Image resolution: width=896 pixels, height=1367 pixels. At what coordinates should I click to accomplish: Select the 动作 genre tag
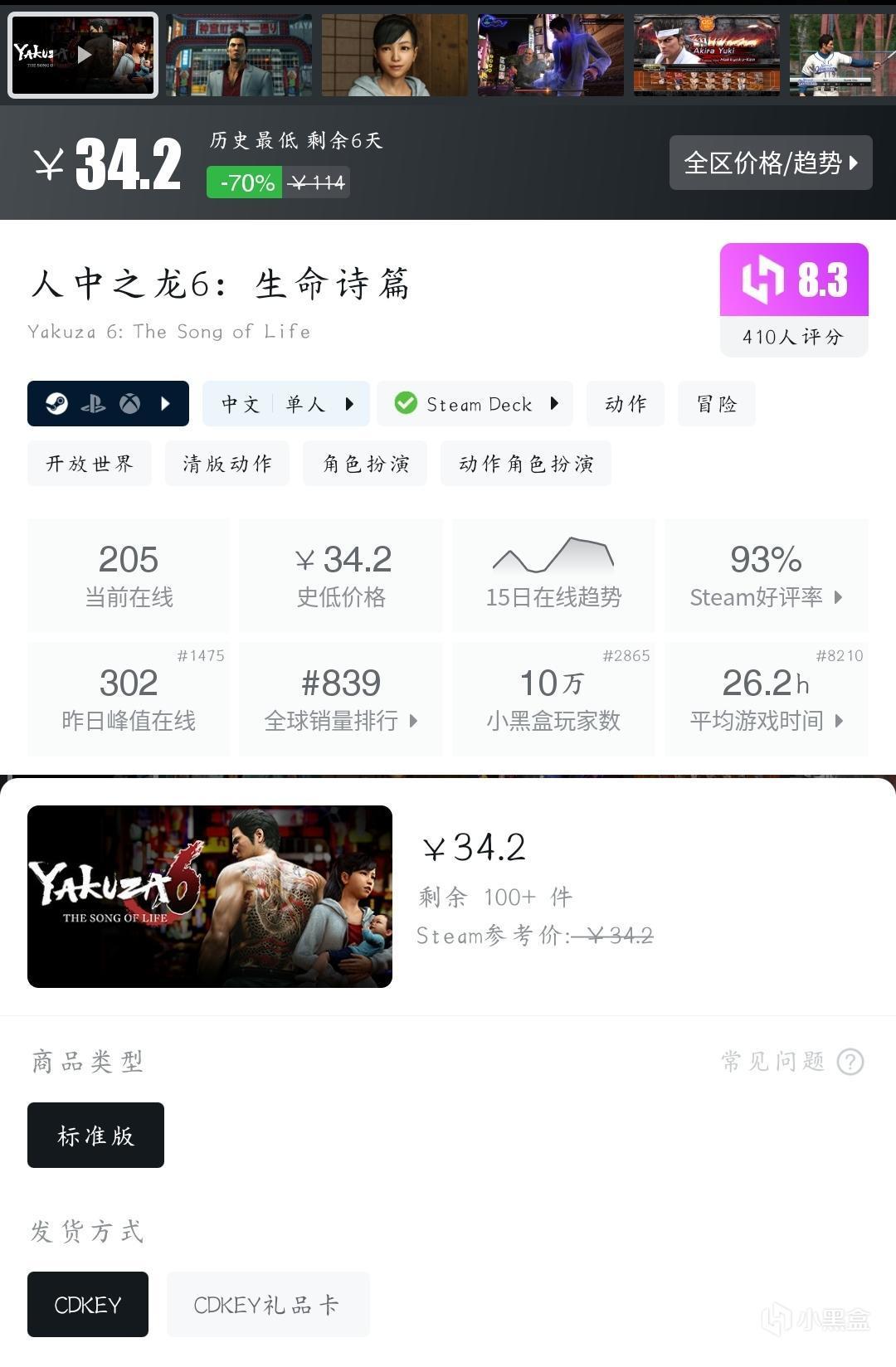tap(626, 404)
